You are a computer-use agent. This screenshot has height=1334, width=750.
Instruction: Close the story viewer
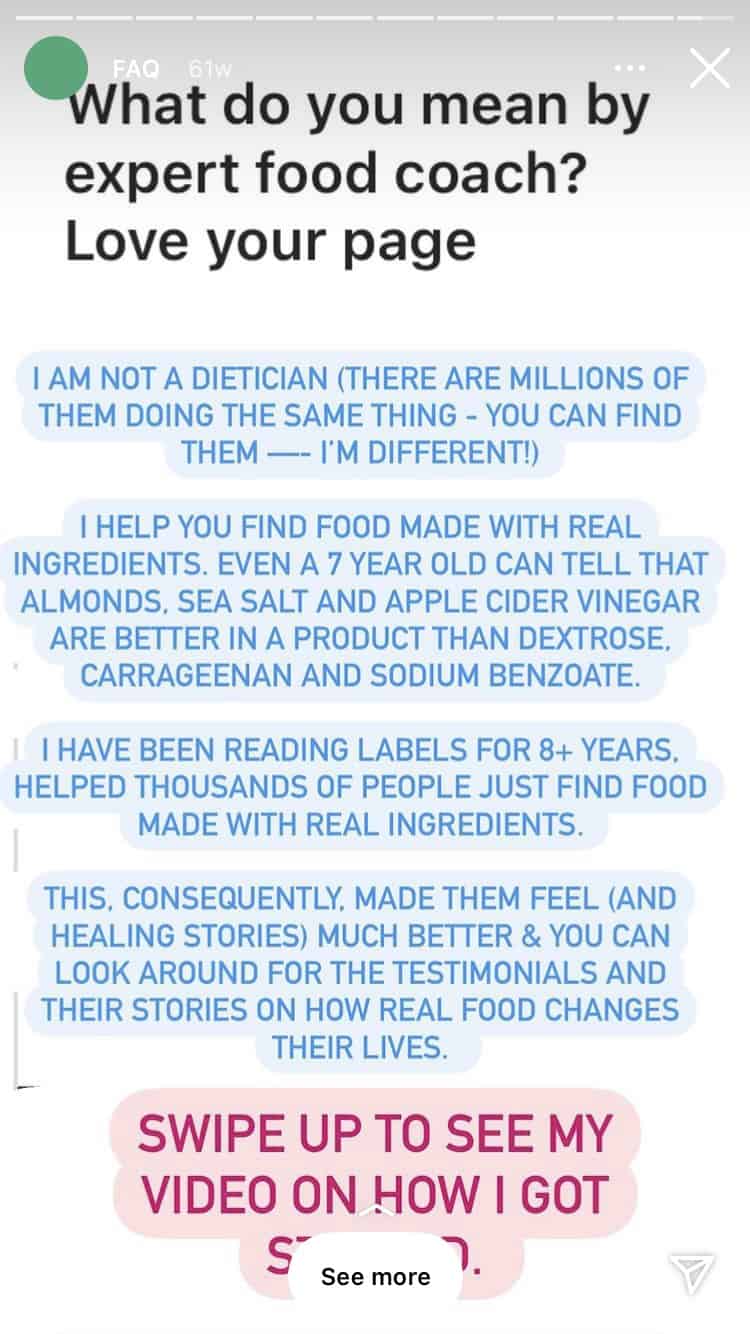click(x=710, y=68)
